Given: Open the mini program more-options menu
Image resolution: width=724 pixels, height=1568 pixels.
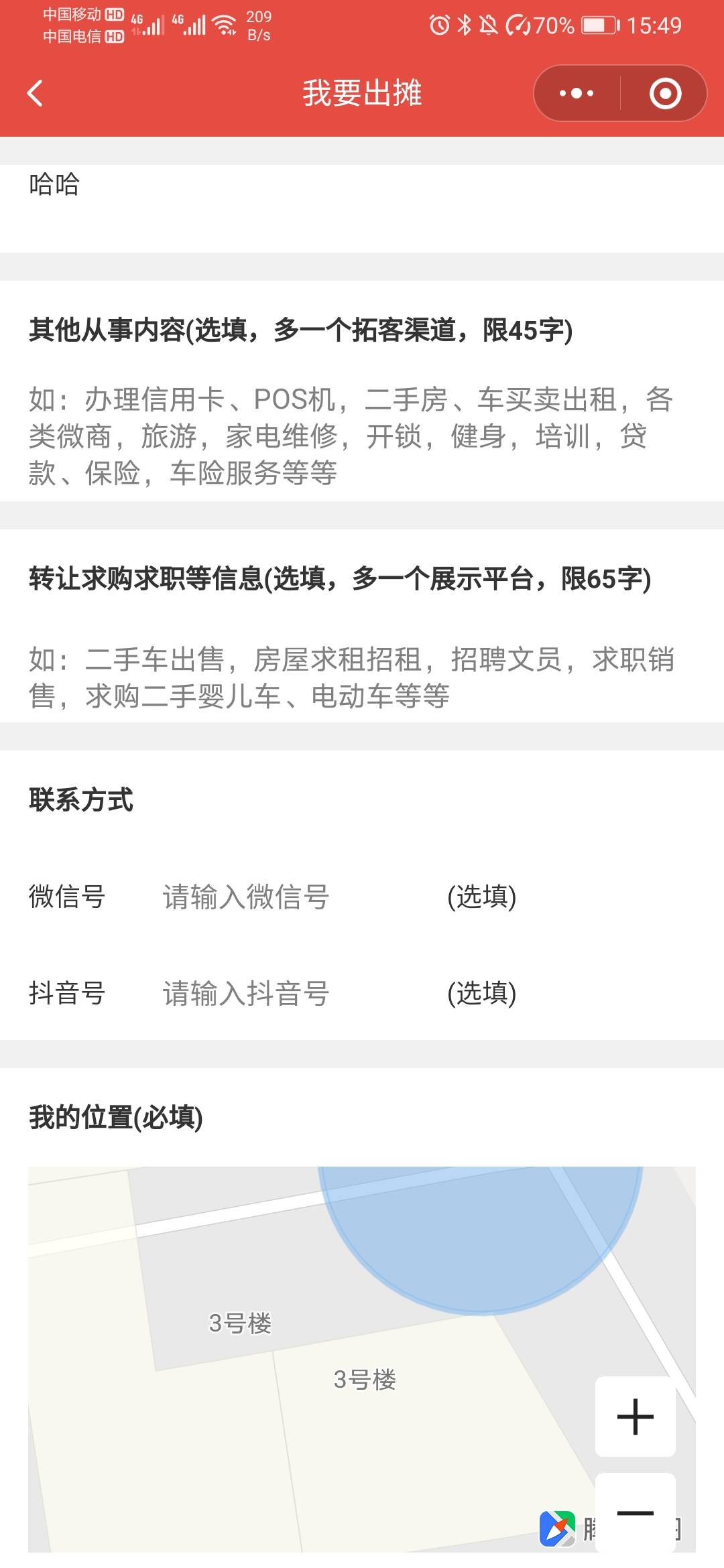Looking at the screenshot, I should tap(577, 93).
